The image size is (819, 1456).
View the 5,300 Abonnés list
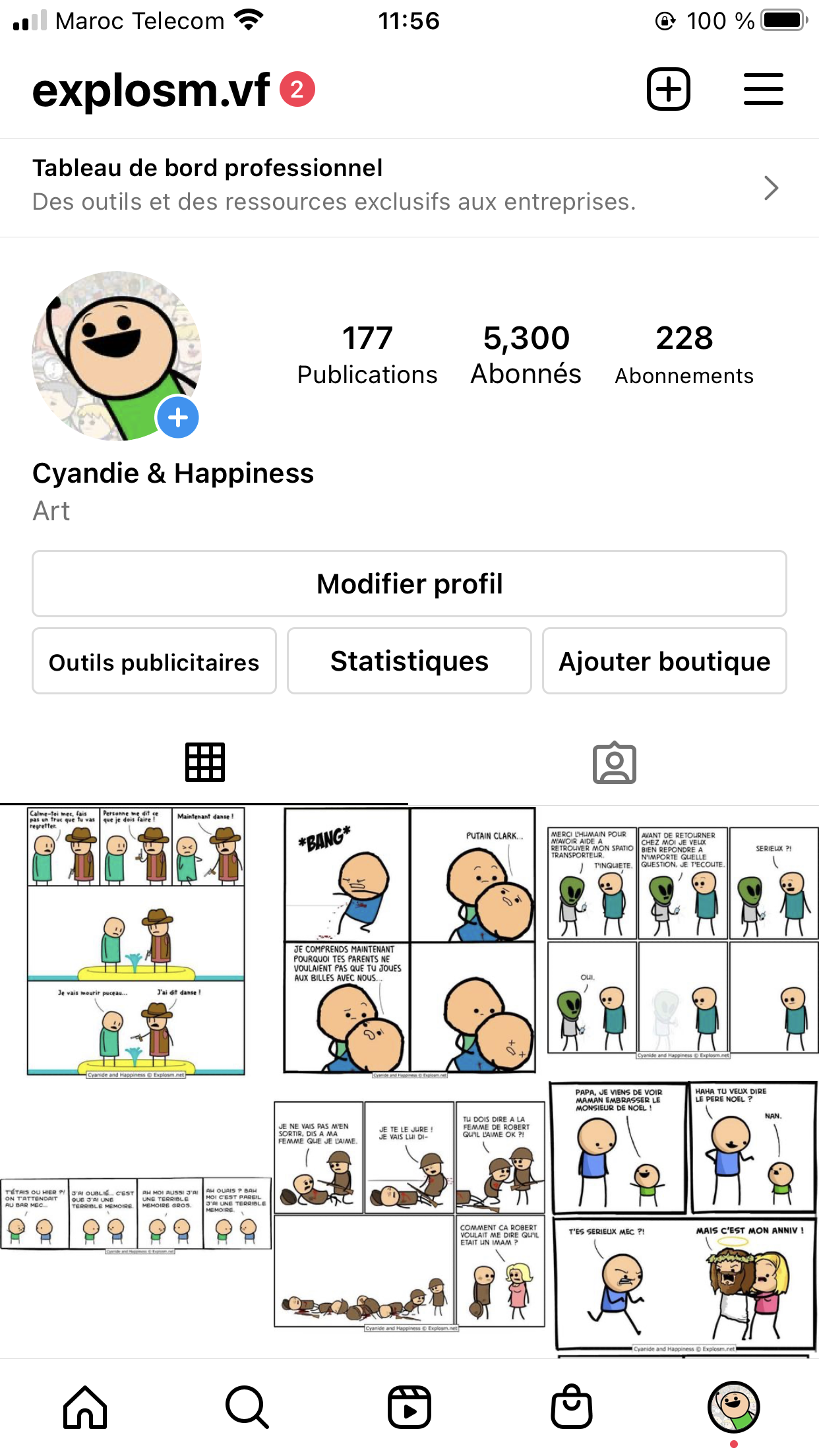526,355
